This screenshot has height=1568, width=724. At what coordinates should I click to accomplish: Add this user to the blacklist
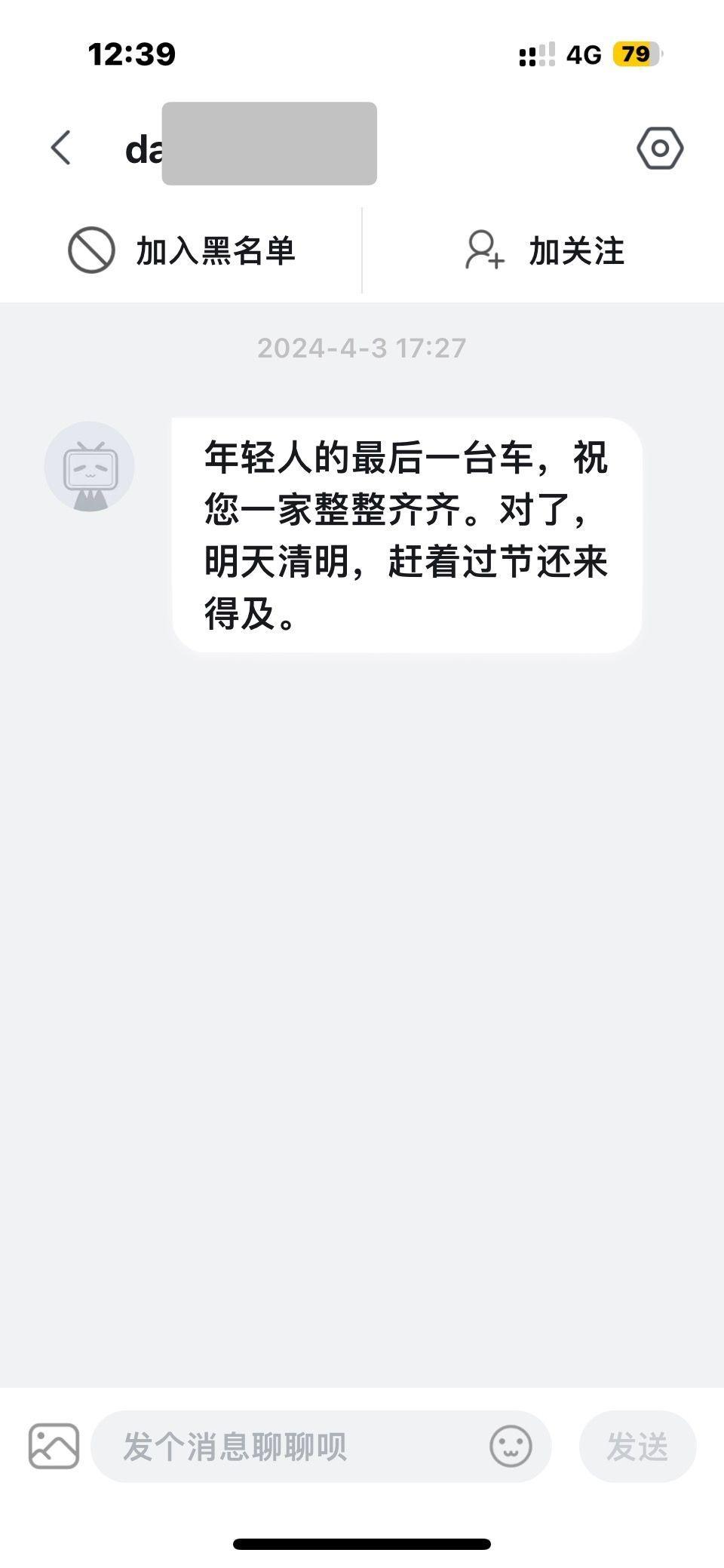[181, 251]
